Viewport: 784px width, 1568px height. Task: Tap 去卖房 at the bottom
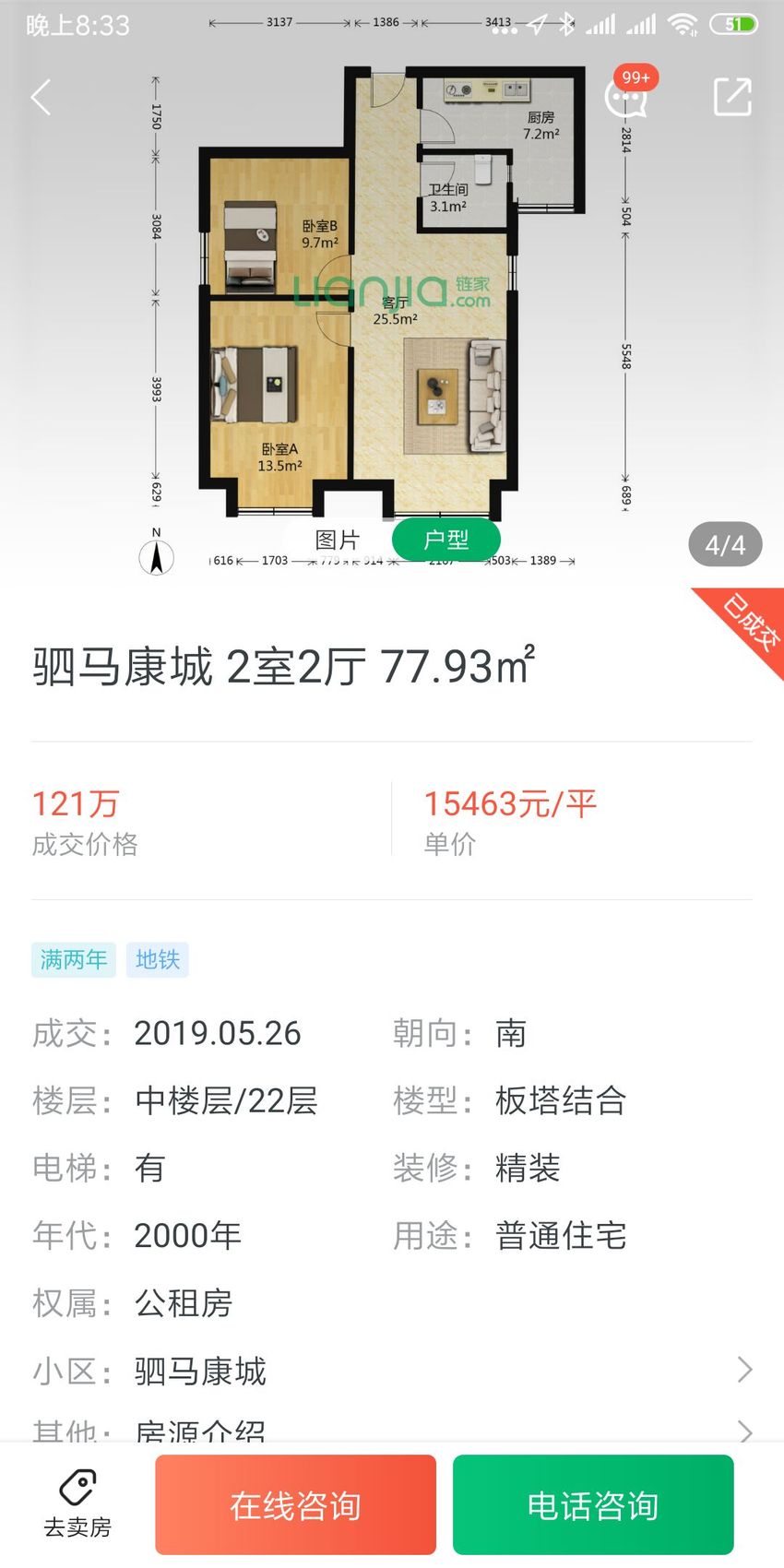coord(77,1505)
